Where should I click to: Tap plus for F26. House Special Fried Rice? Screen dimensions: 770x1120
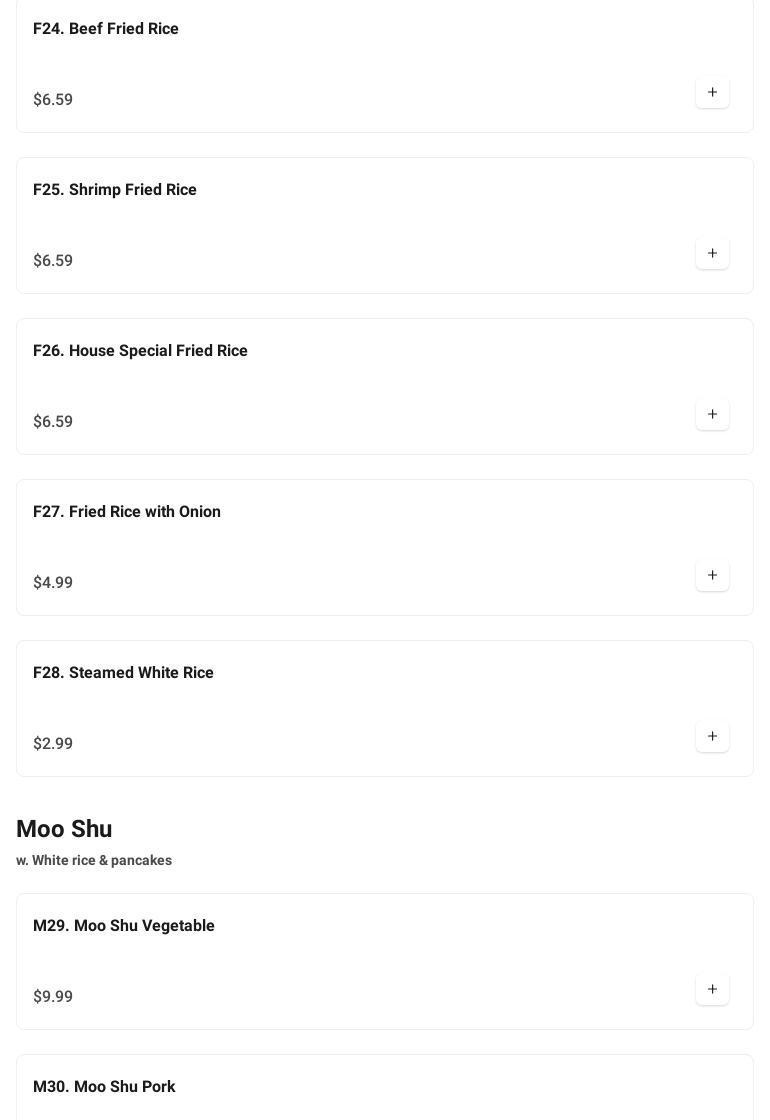[x=712, y=415]
